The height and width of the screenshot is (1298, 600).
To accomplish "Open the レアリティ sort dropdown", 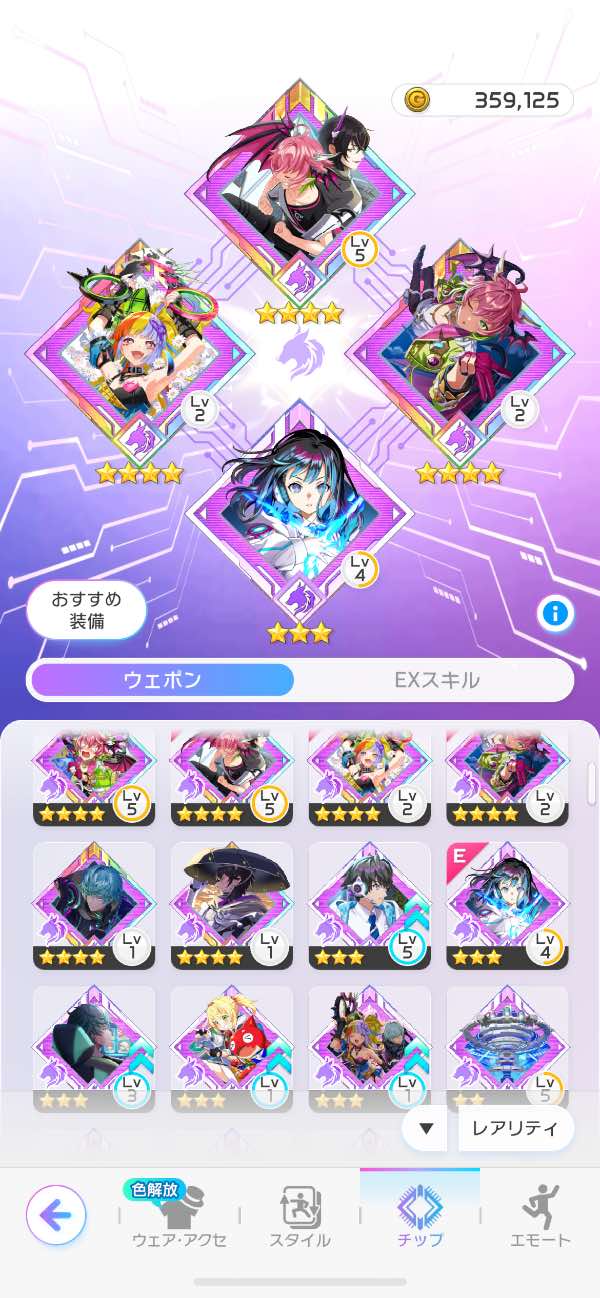I will 516,1128.
